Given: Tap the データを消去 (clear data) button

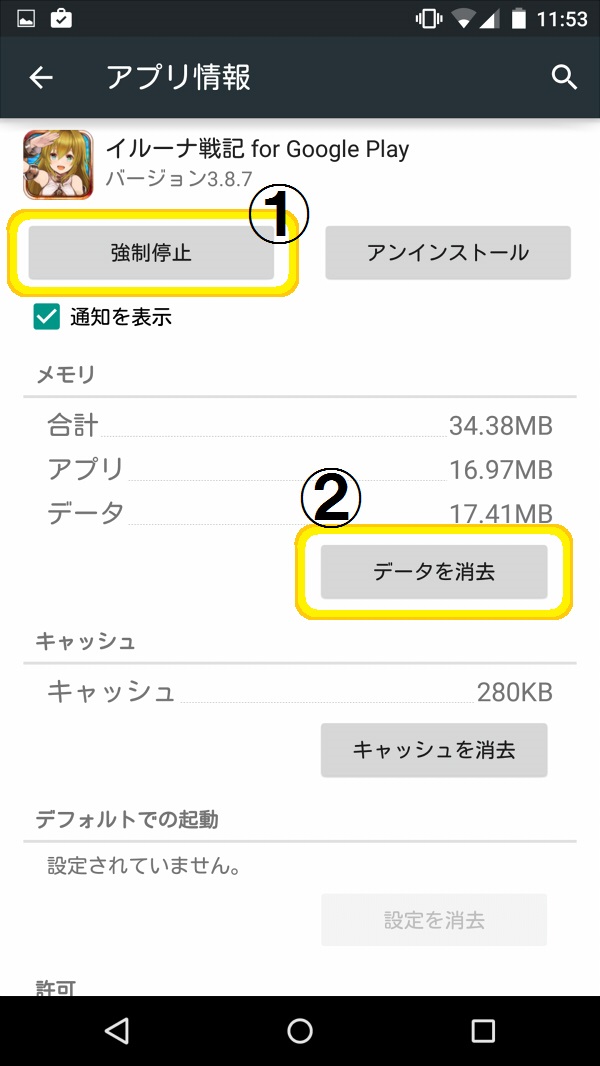Looking at the screenshot, I should 434,572.
